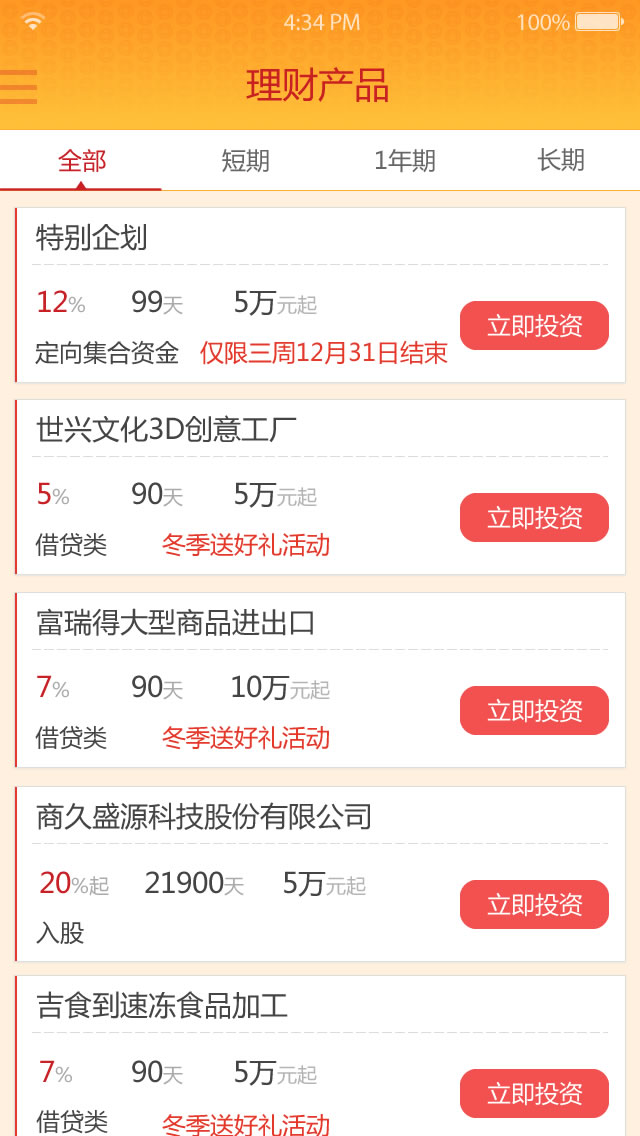Switch to the 长期 tab
Image resolution: width=640 pixels, height=1136 pixels.
pos(560,160)
